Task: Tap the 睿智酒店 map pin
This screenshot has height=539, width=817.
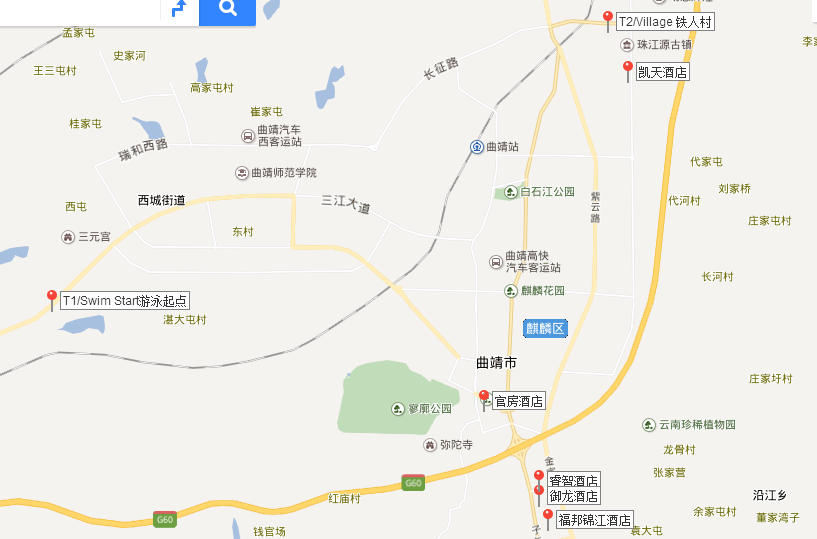Action: click(x=539, y=478)
